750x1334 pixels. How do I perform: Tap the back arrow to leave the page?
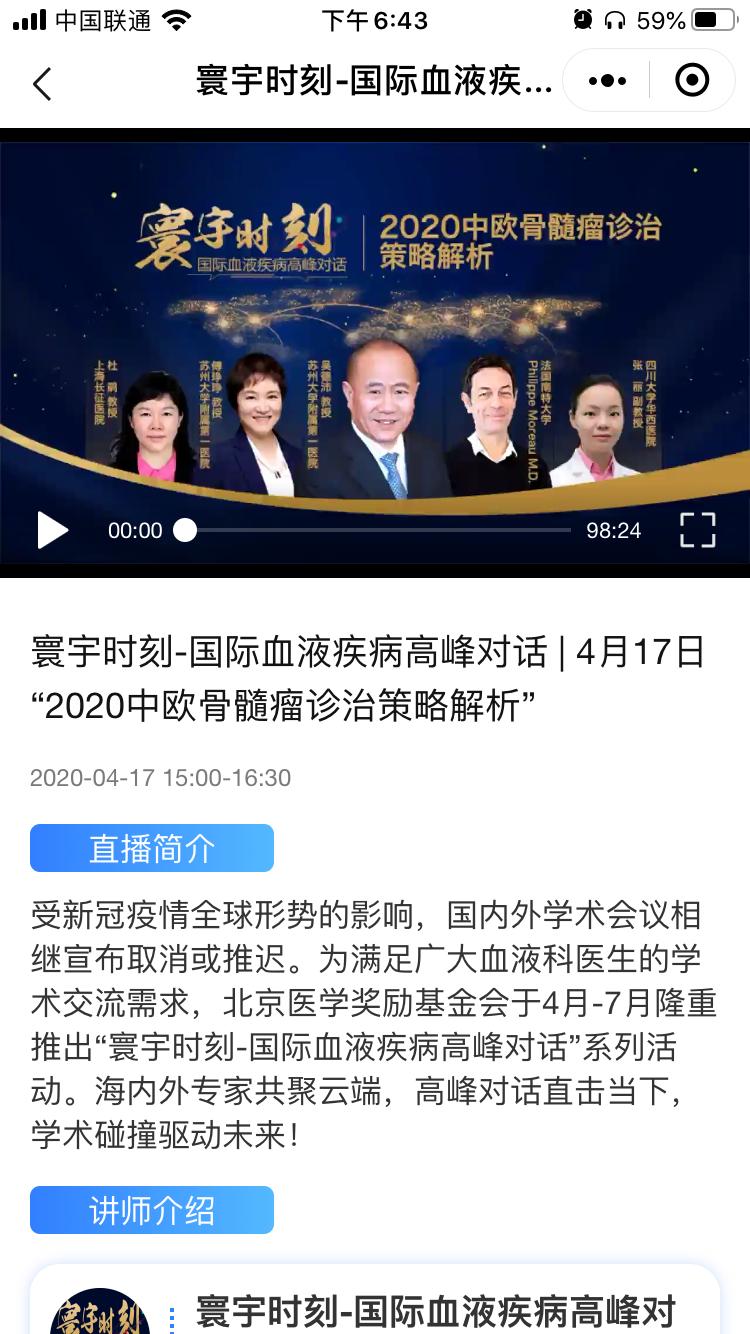pyautogui.click(x=42, y=80)
